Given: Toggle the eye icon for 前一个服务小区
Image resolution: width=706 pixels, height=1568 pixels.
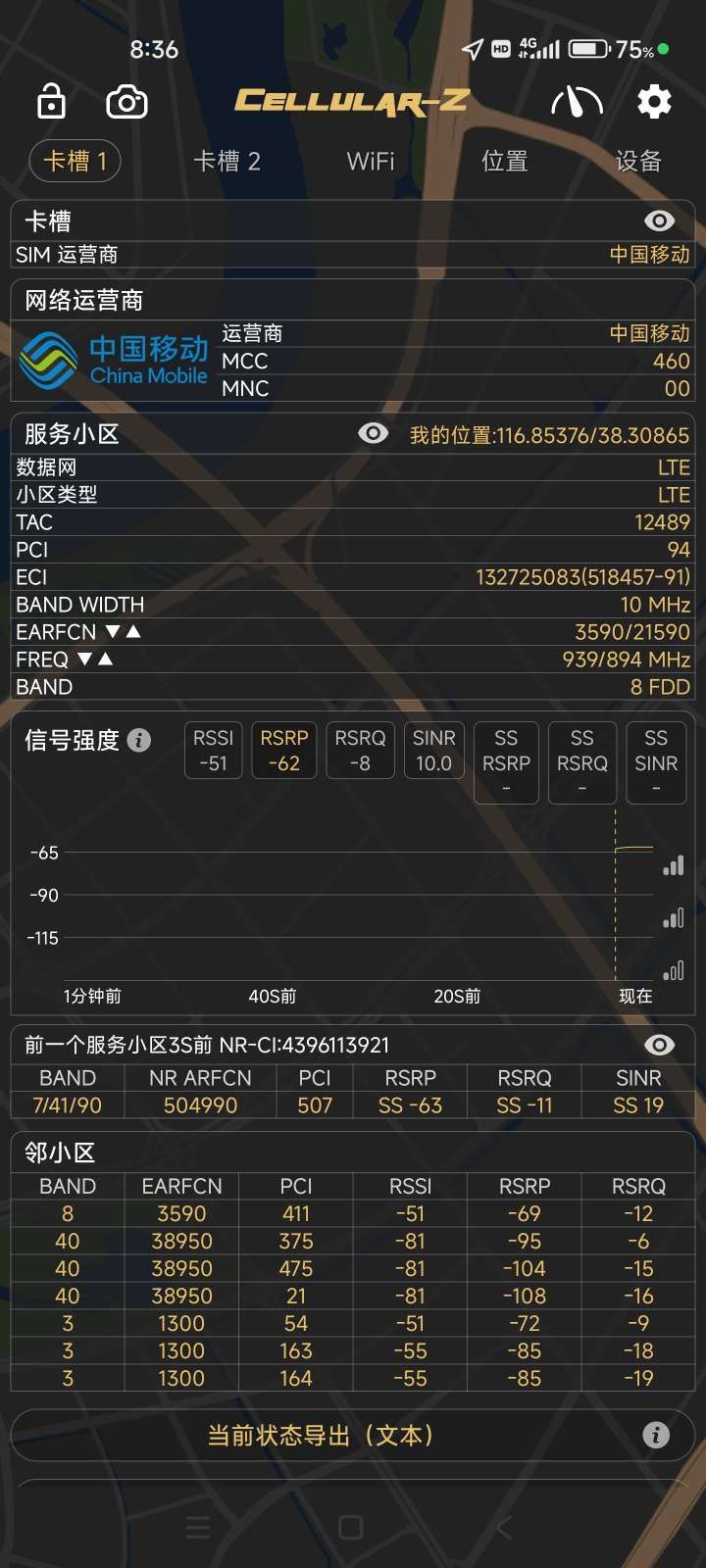Looking at the screenshot, I should (x=659, y=1045).
